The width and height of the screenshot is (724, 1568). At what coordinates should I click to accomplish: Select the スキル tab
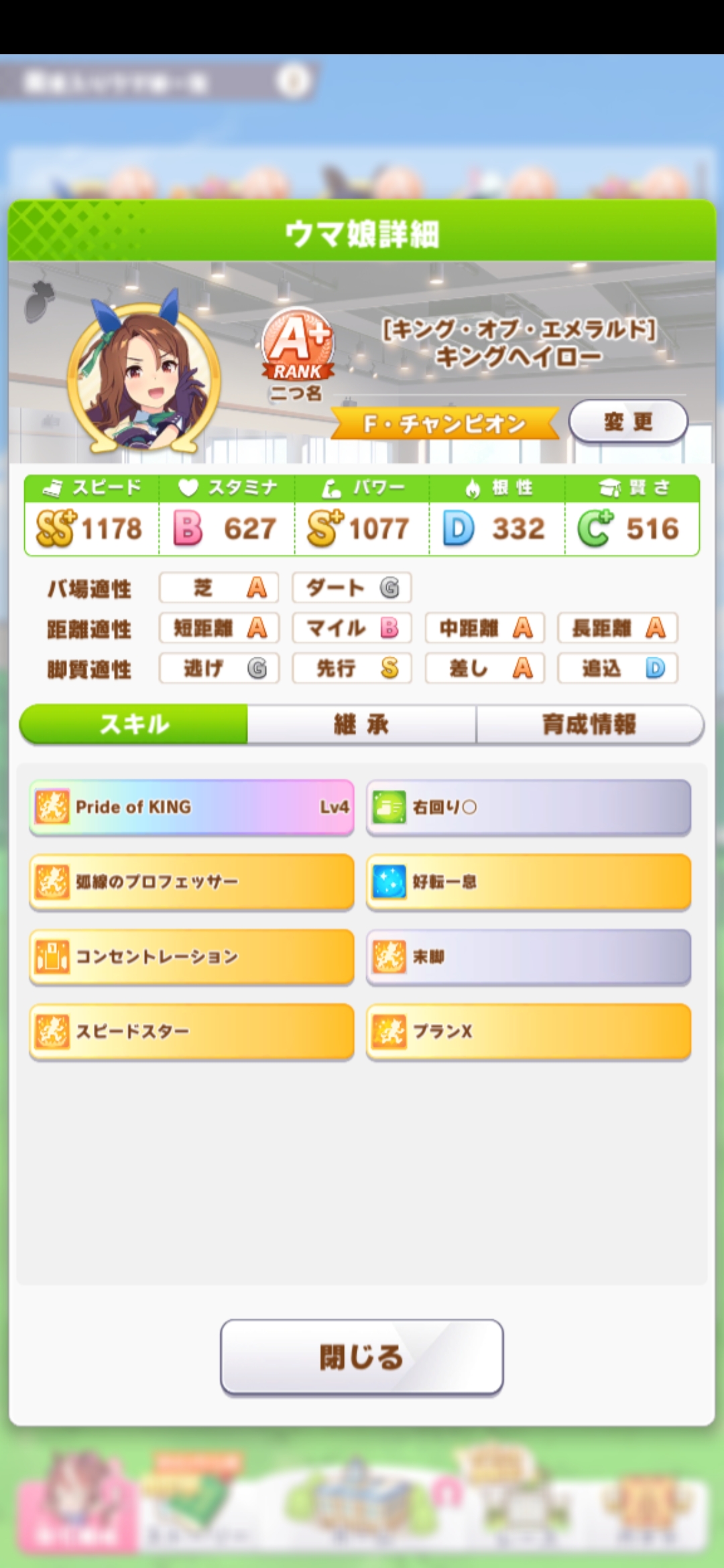(x=134, y=724)
